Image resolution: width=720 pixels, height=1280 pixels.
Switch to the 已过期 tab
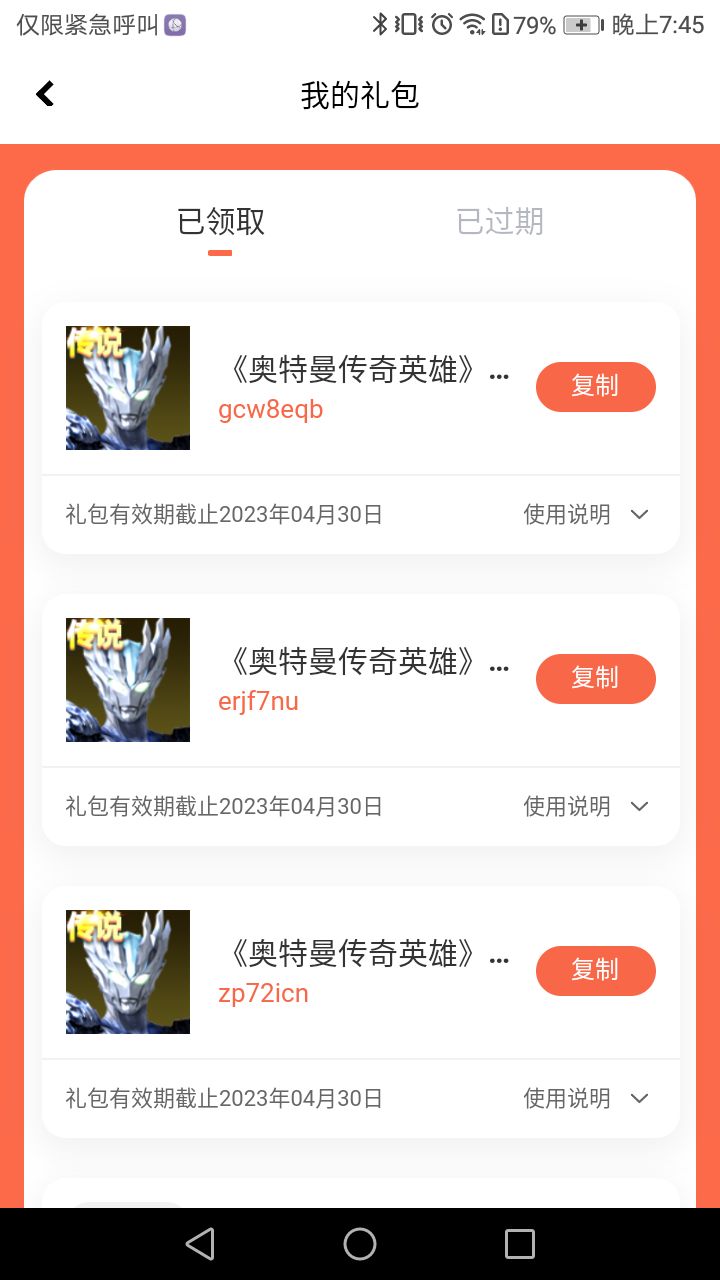tap(499, 221)
